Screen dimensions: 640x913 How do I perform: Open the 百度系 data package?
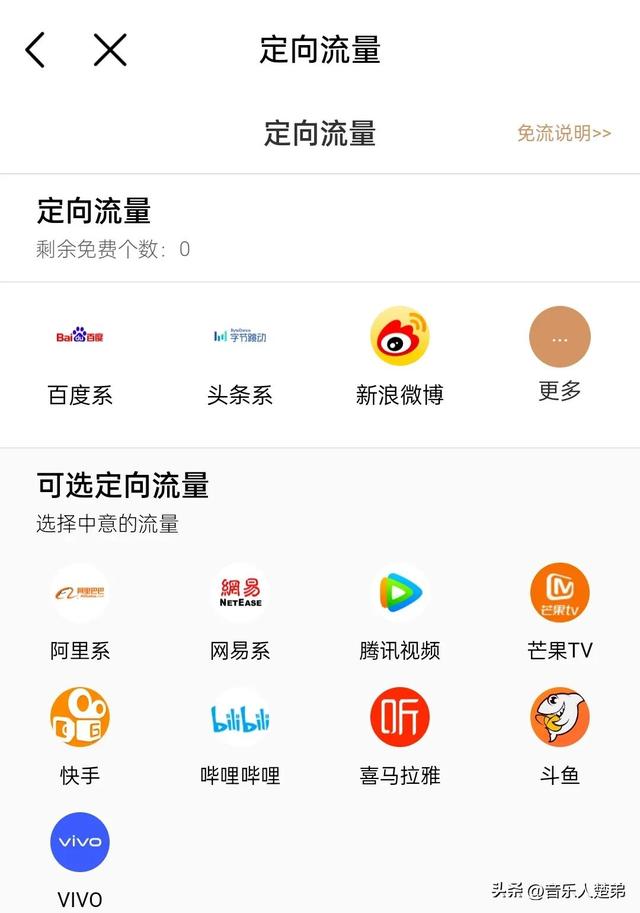click(x=80, y=337)
